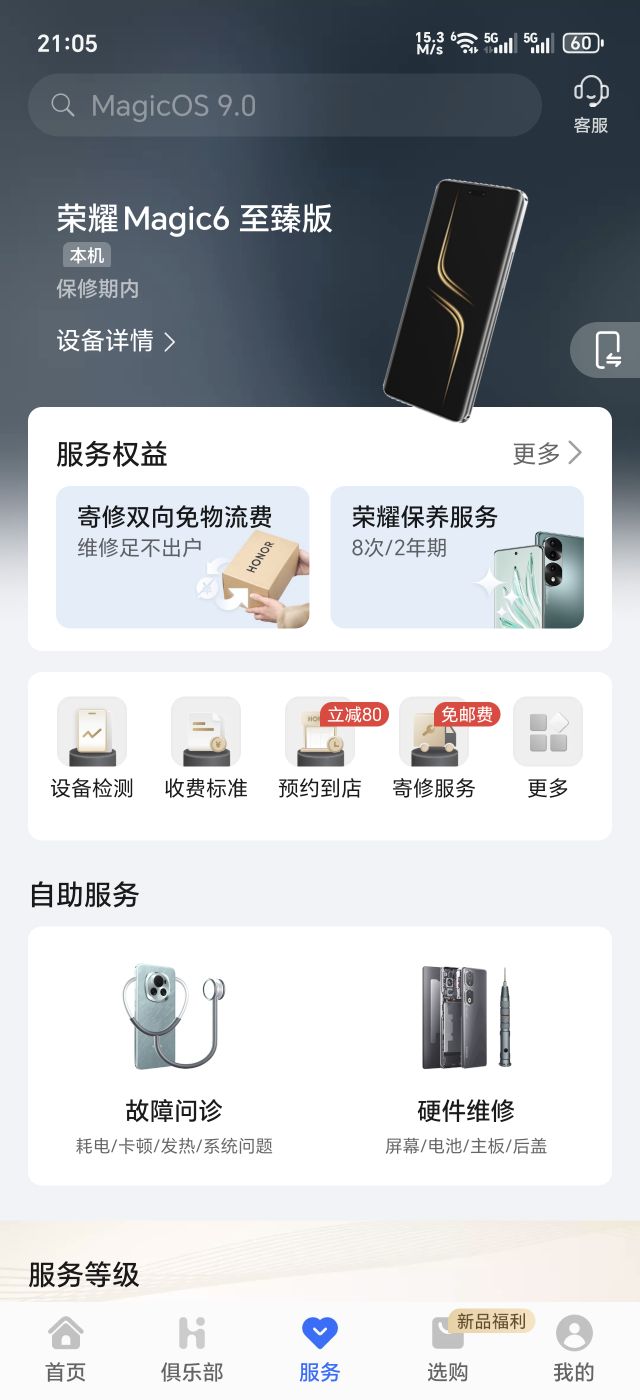Go to the 选购 shopping tab
This screenshot has width=640, height=1400.
tap(448, 1350)
